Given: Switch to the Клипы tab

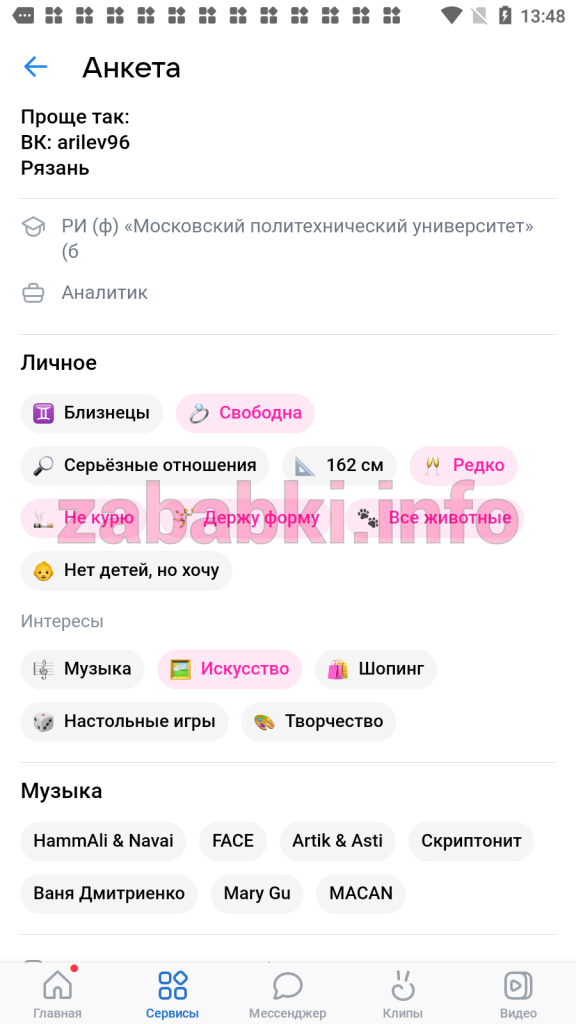Looking at the screenshot, I should pyautogui.click(x=403, y=995).
